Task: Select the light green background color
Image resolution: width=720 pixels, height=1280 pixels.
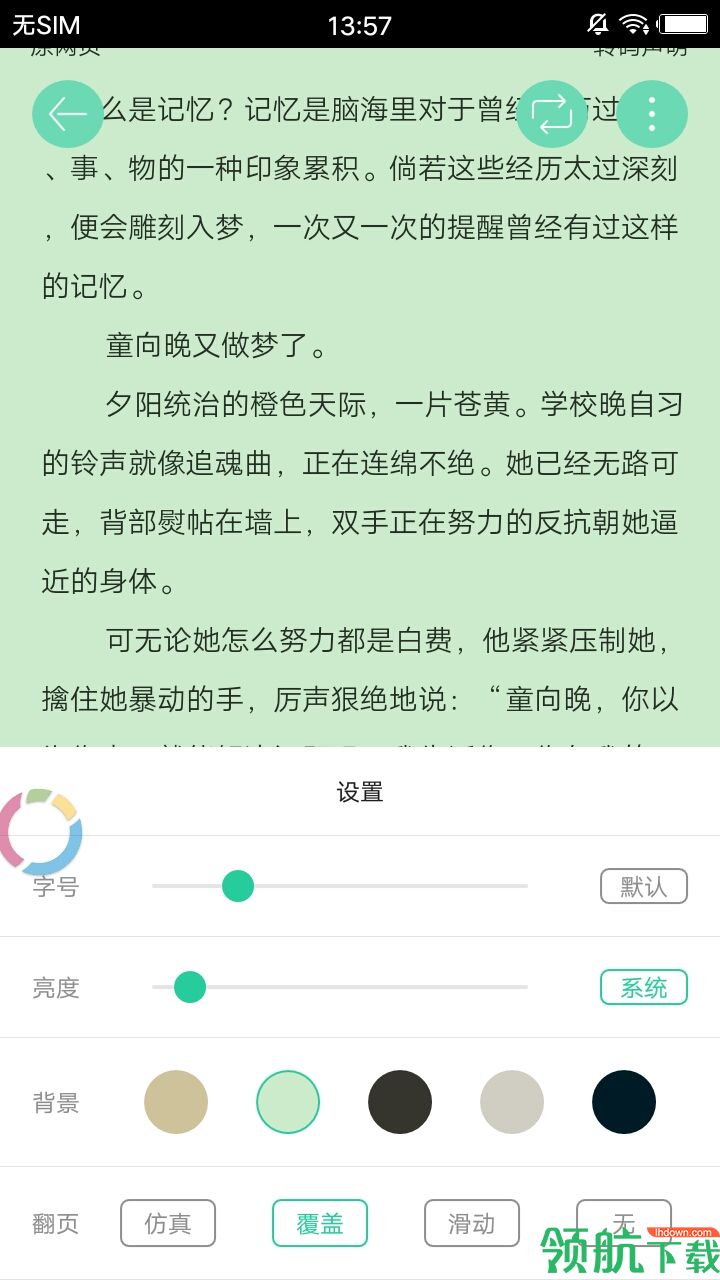Action: point(288,1102)
